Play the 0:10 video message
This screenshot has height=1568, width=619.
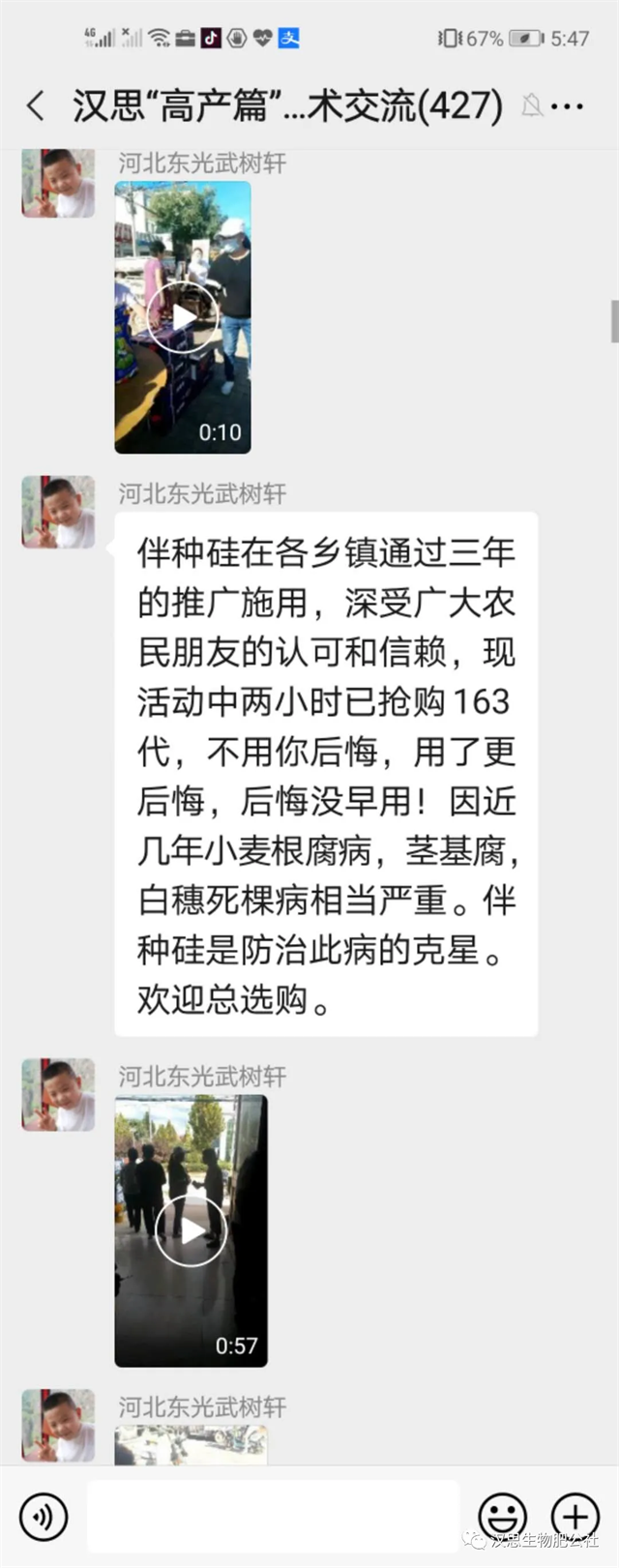tap(183, 316)
